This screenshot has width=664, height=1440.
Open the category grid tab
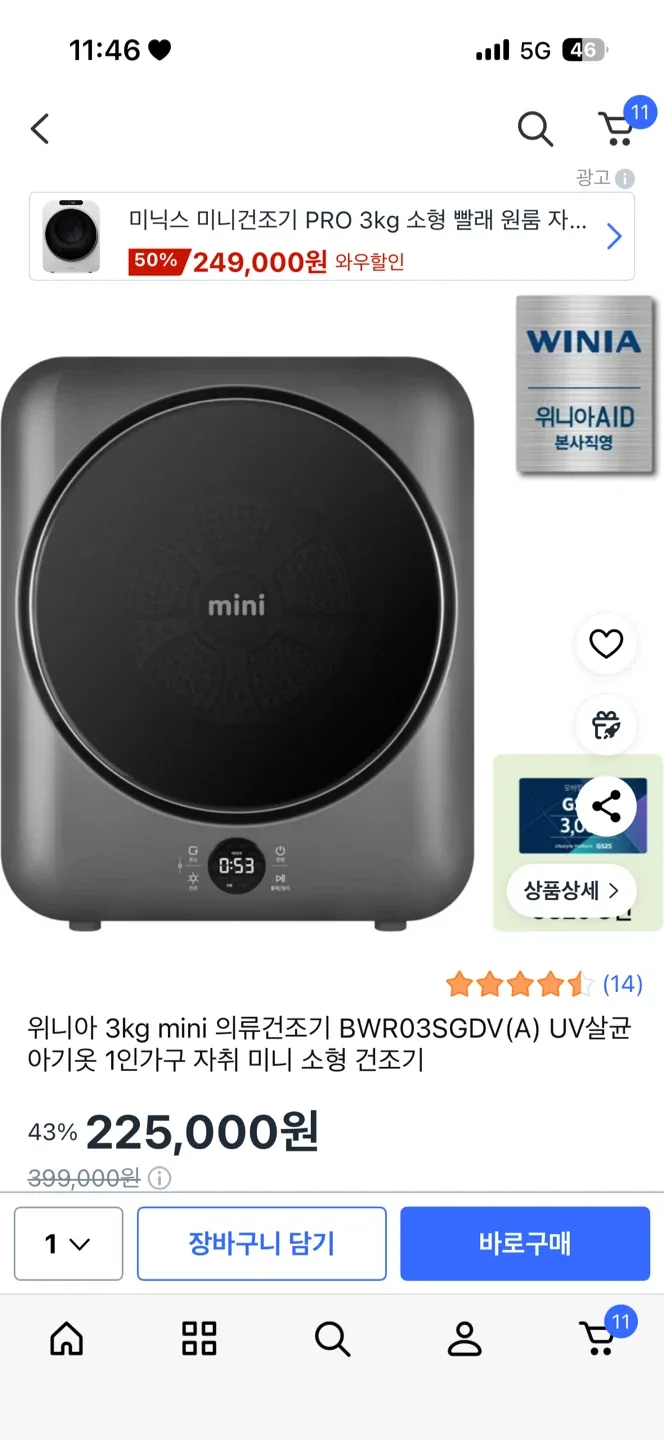pos(199,1338)
